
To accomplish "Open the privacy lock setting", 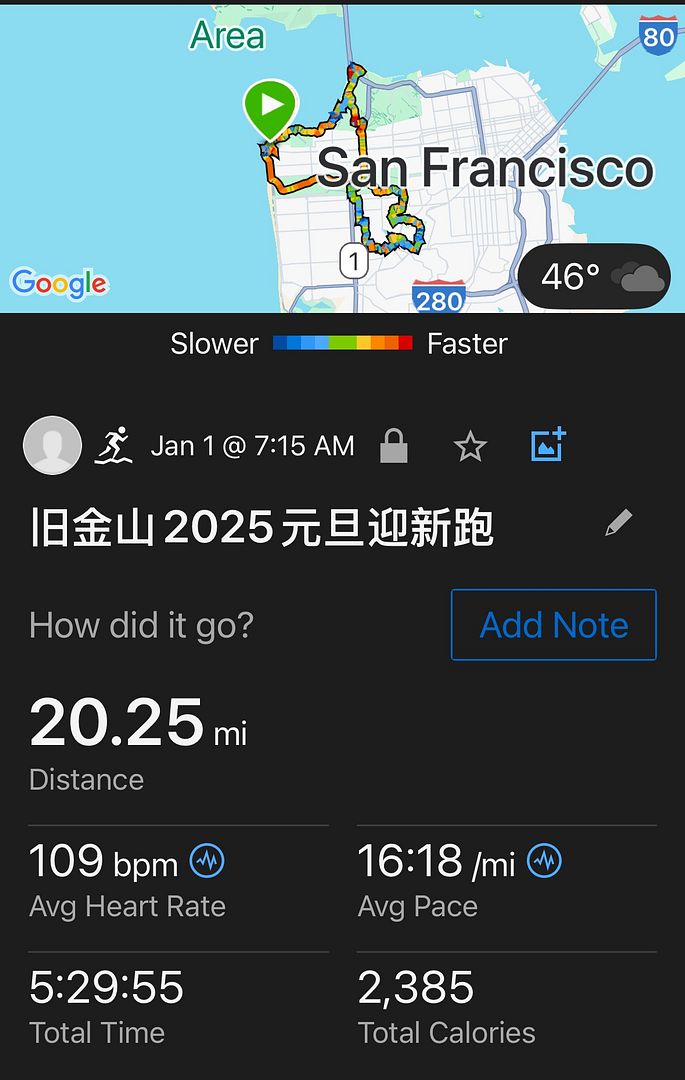I will click(x=394, y=446).
